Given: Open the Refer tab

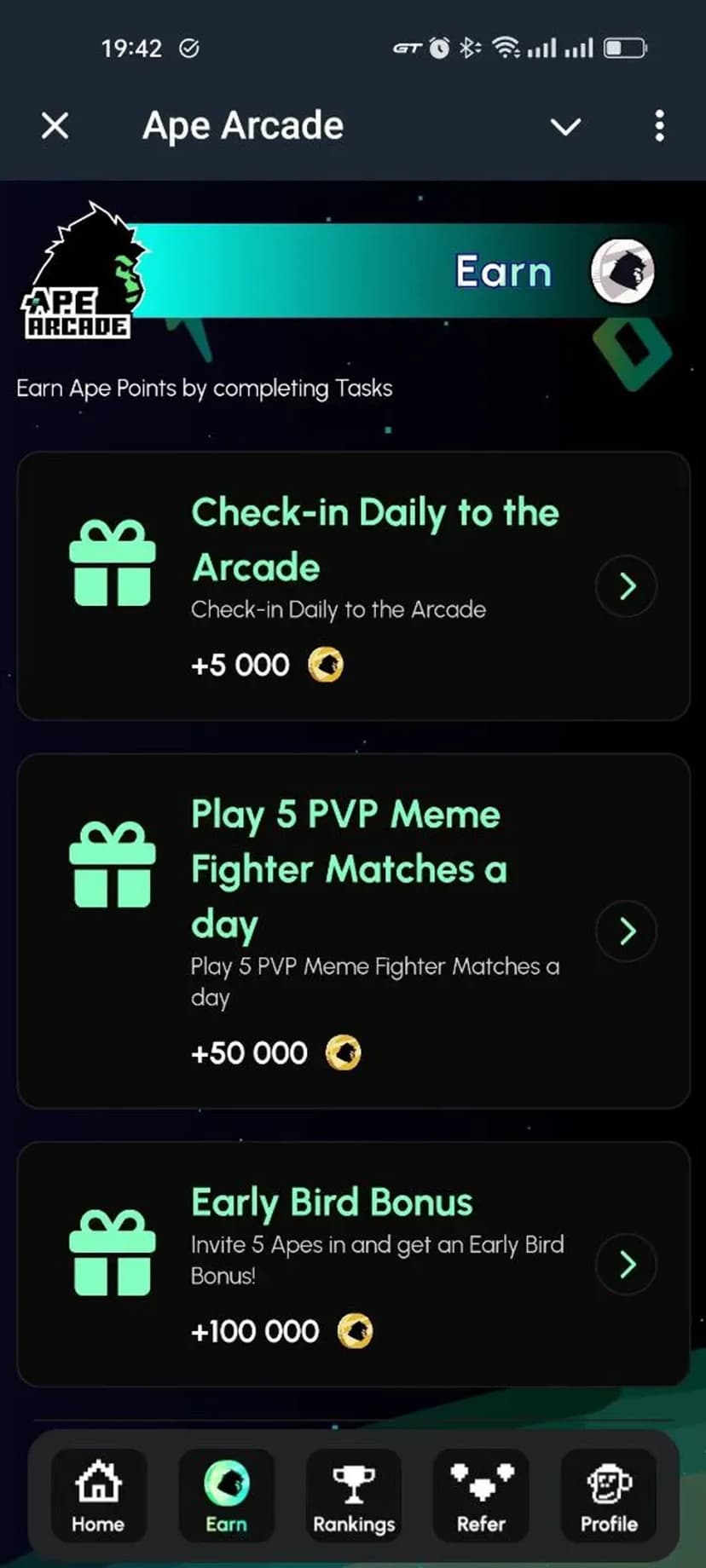Looking at the screenshot, I should [482, 1496].
